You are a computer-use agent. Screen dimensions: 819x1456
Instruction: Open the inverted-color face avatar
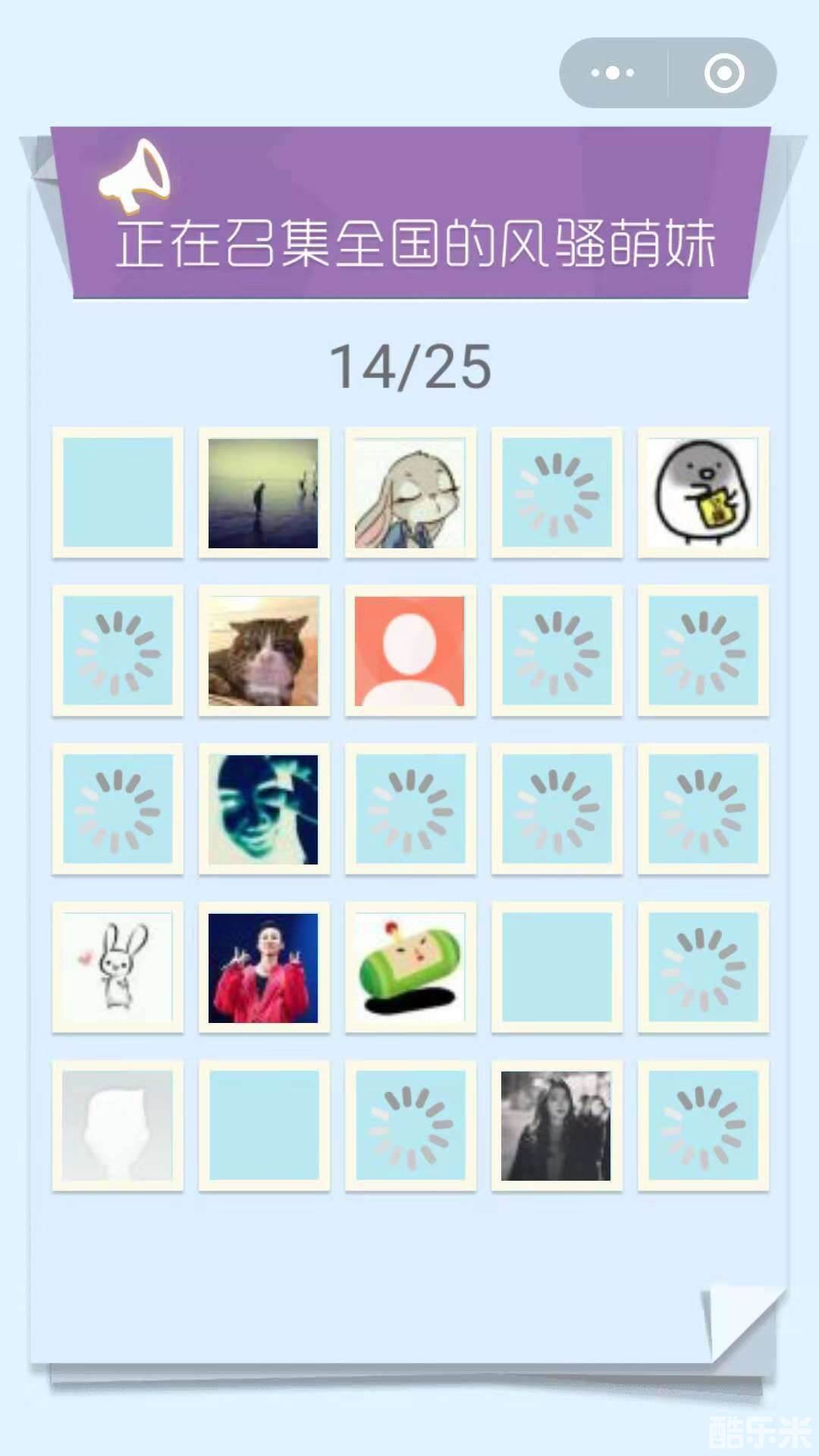click(263, 809)
